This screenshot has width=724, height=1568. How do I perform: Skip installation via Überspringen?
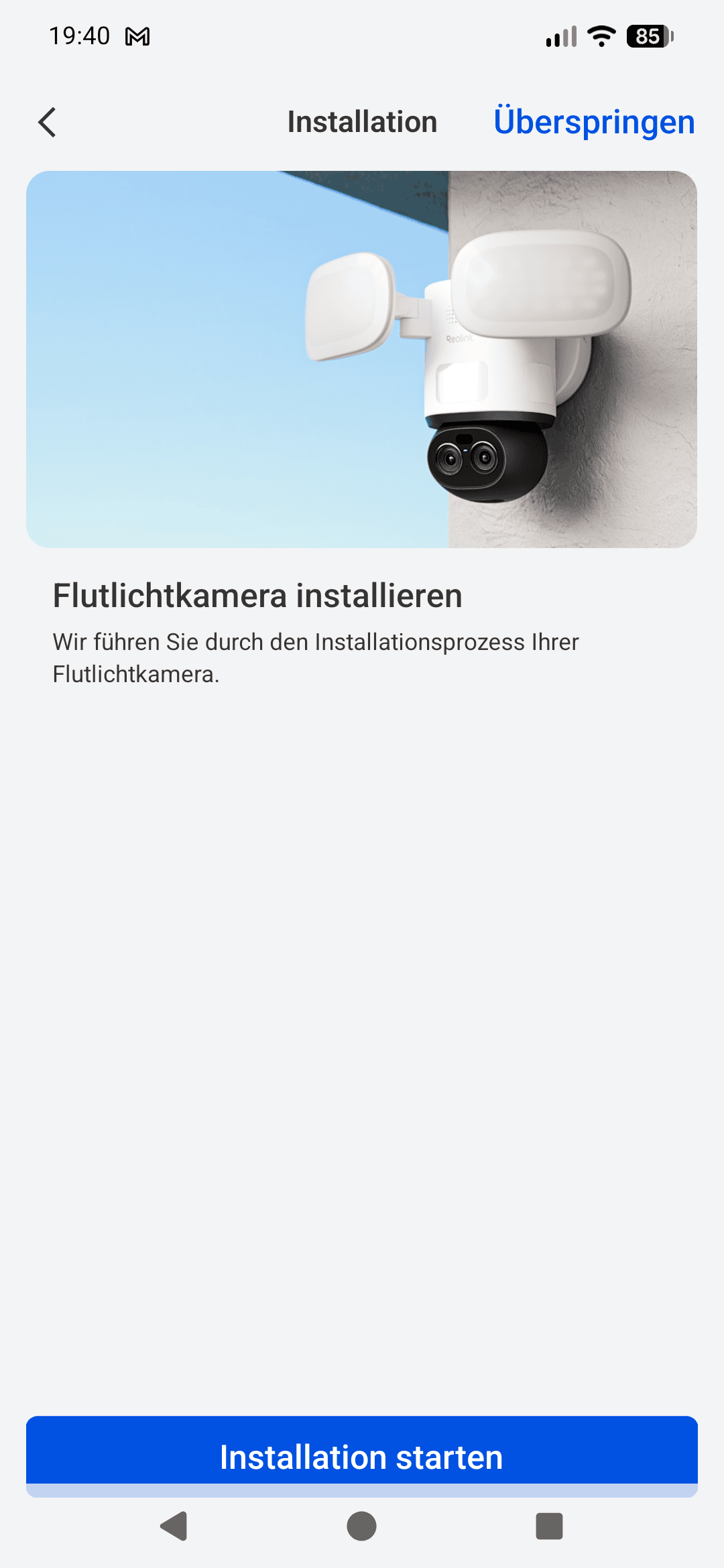(x=594, y=122)
